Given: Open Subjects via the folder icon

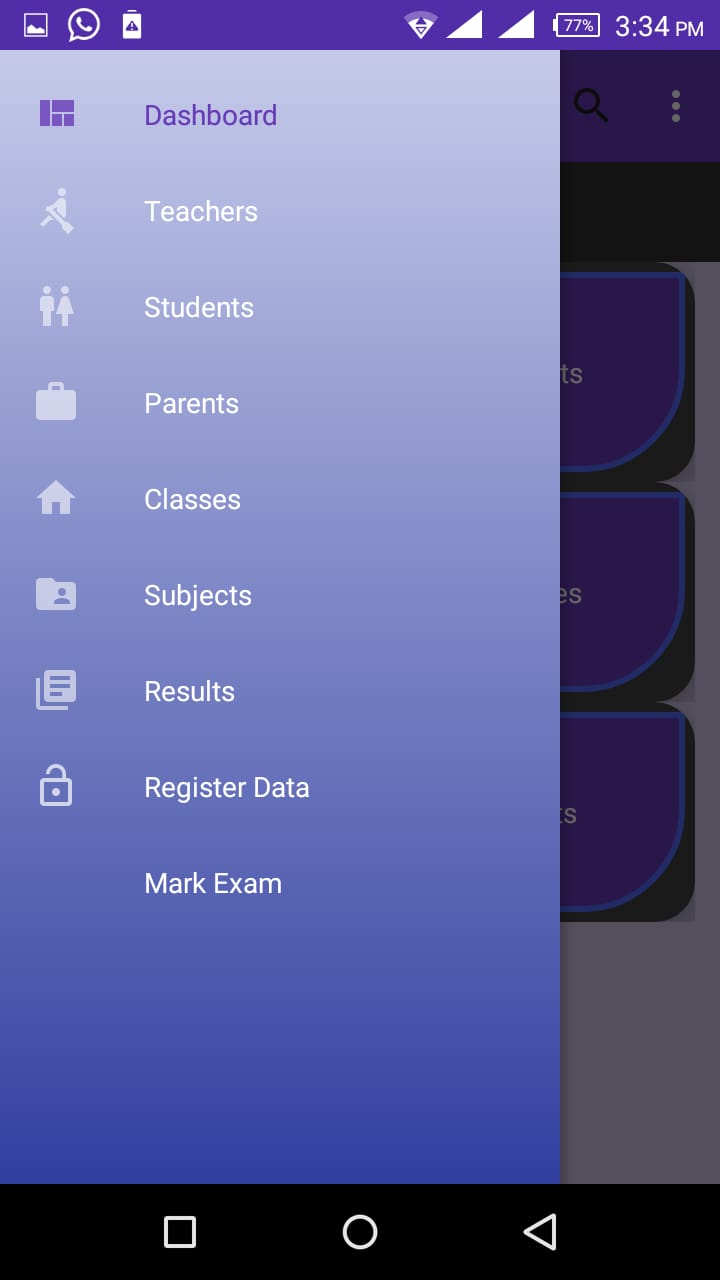Looking at the screenshot, I should pyautogui.click(x=56, y=594).
